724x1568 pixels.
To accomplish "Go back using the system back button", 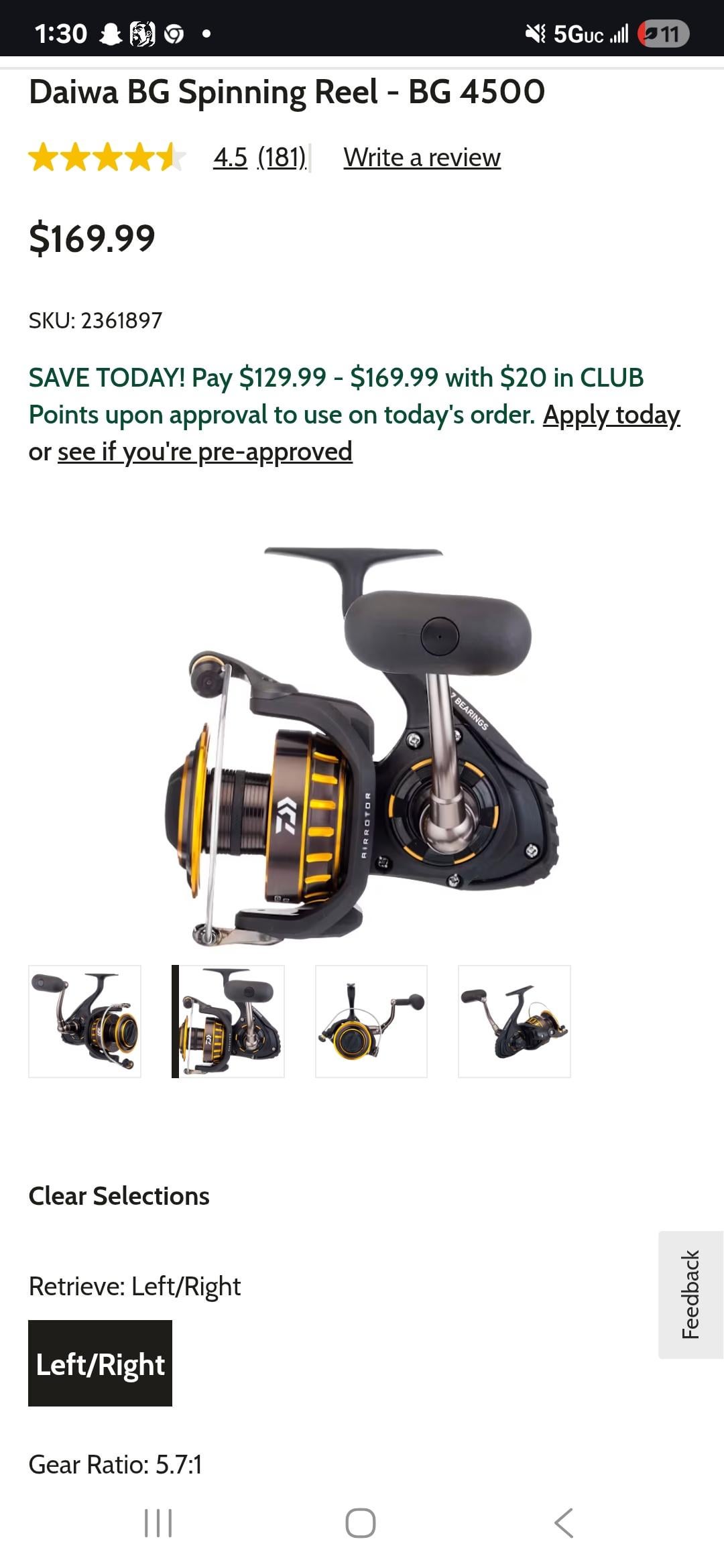I will point(564,1523).
